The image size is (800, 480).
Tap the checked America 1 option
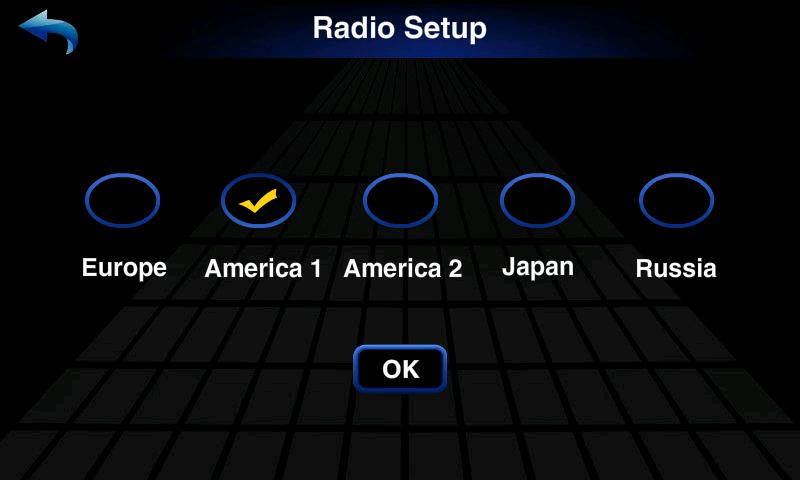pyautogui.click(x=258, y=201)
